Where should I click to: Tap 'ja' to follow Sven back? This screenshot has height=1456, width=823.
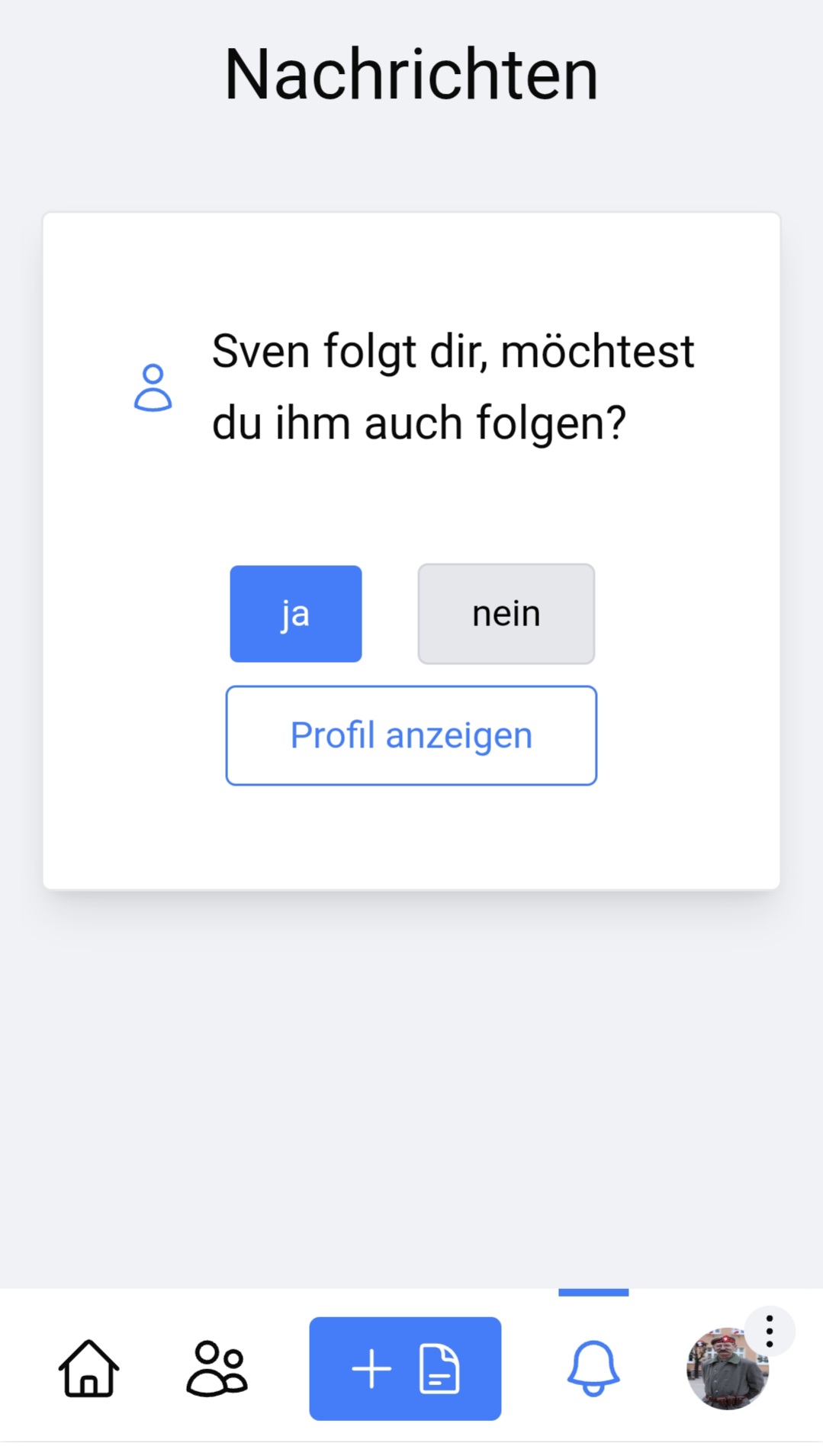[295, 614]
